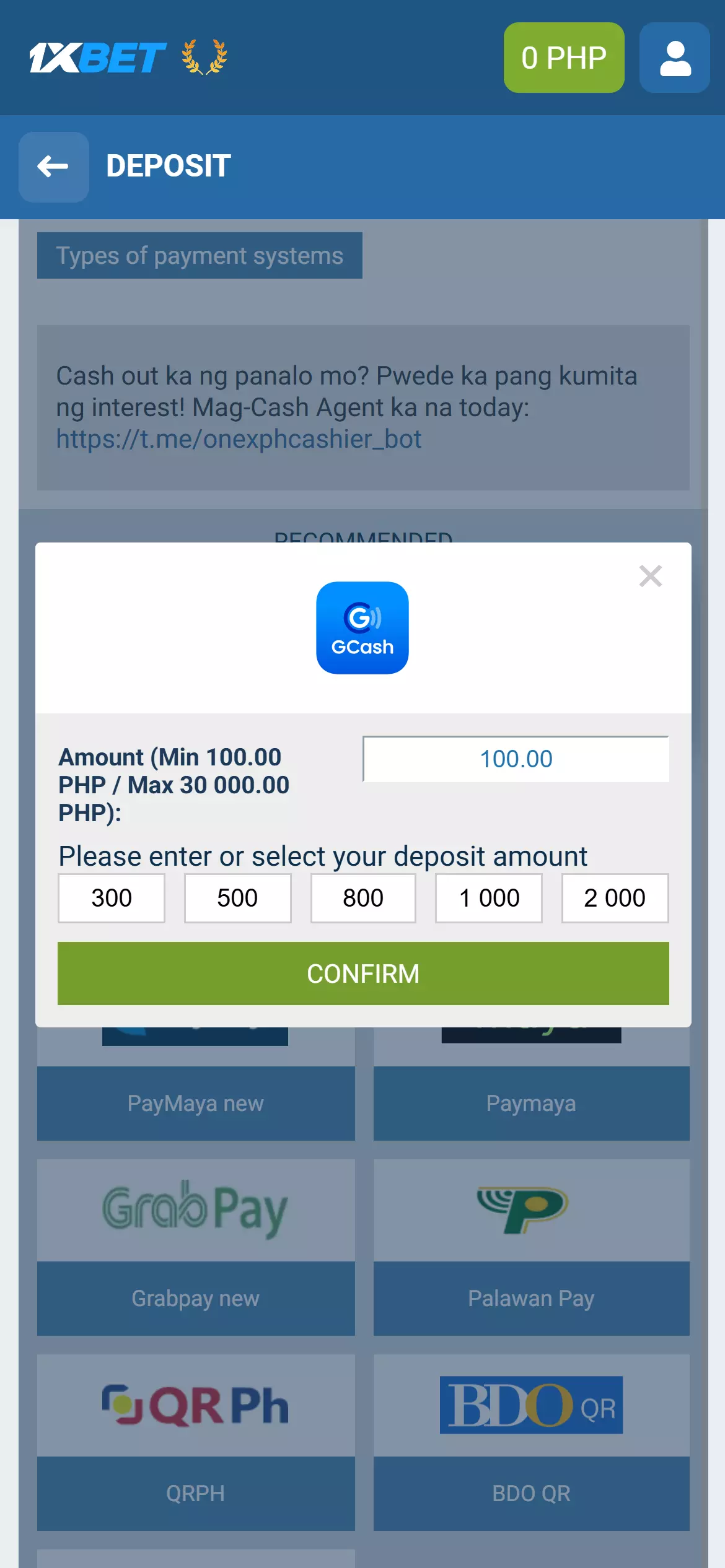
Task: Open the user profile icon
Action: coord(675,58)
